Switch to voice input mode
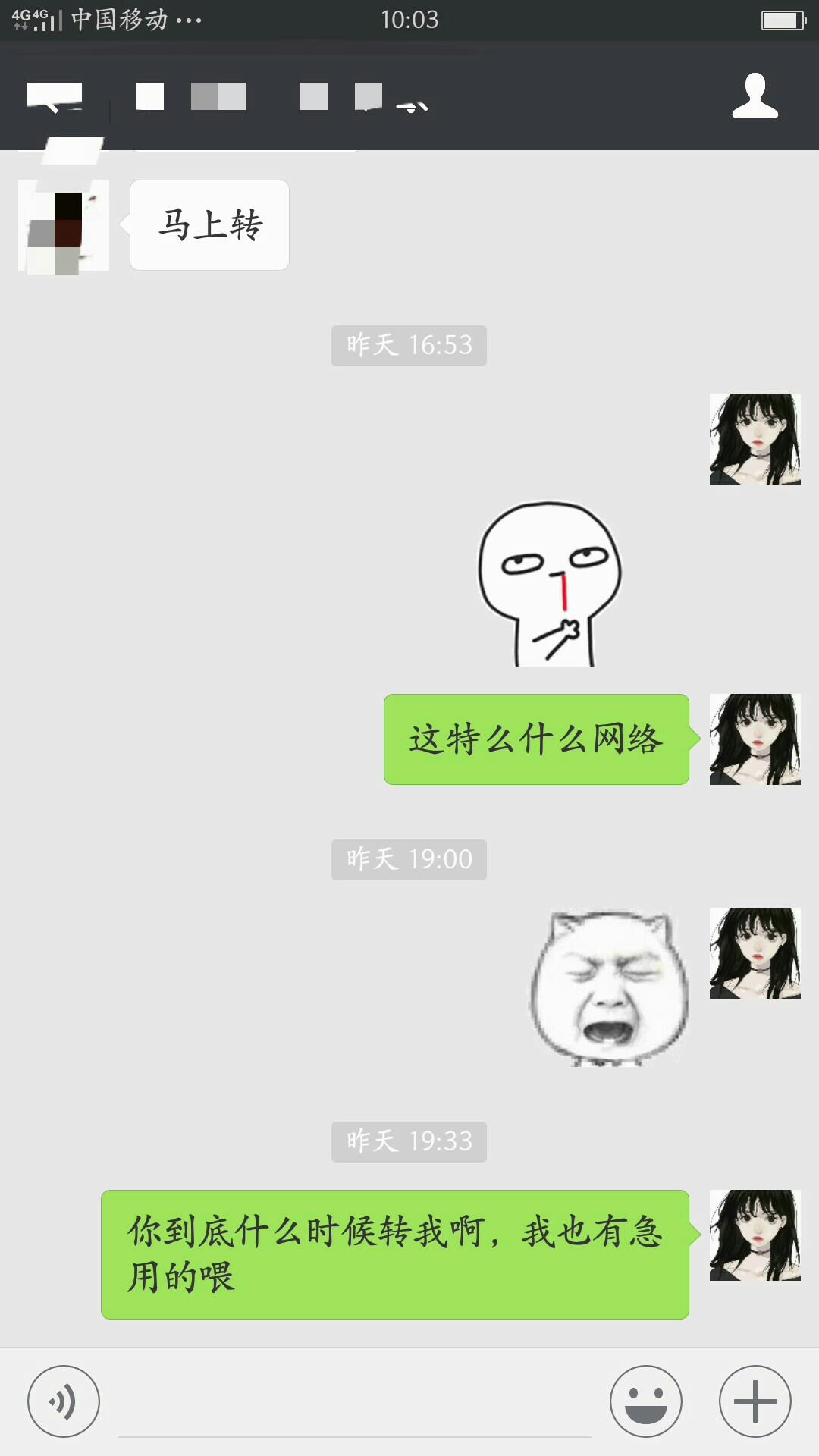The image size is (819, 1456). [x=64, y=1401]
